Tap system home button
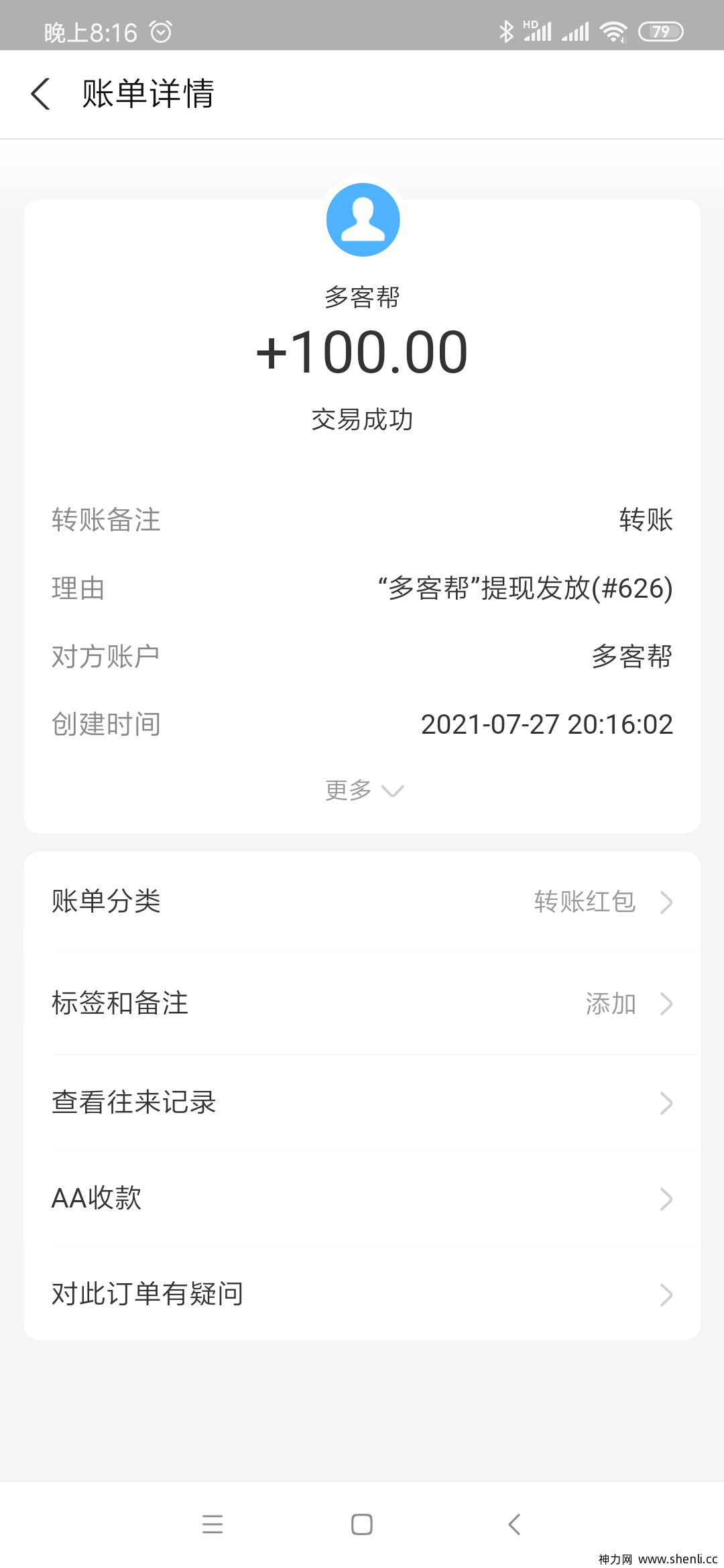This screenshot has height=1568, width=724. click(362, 1524)
